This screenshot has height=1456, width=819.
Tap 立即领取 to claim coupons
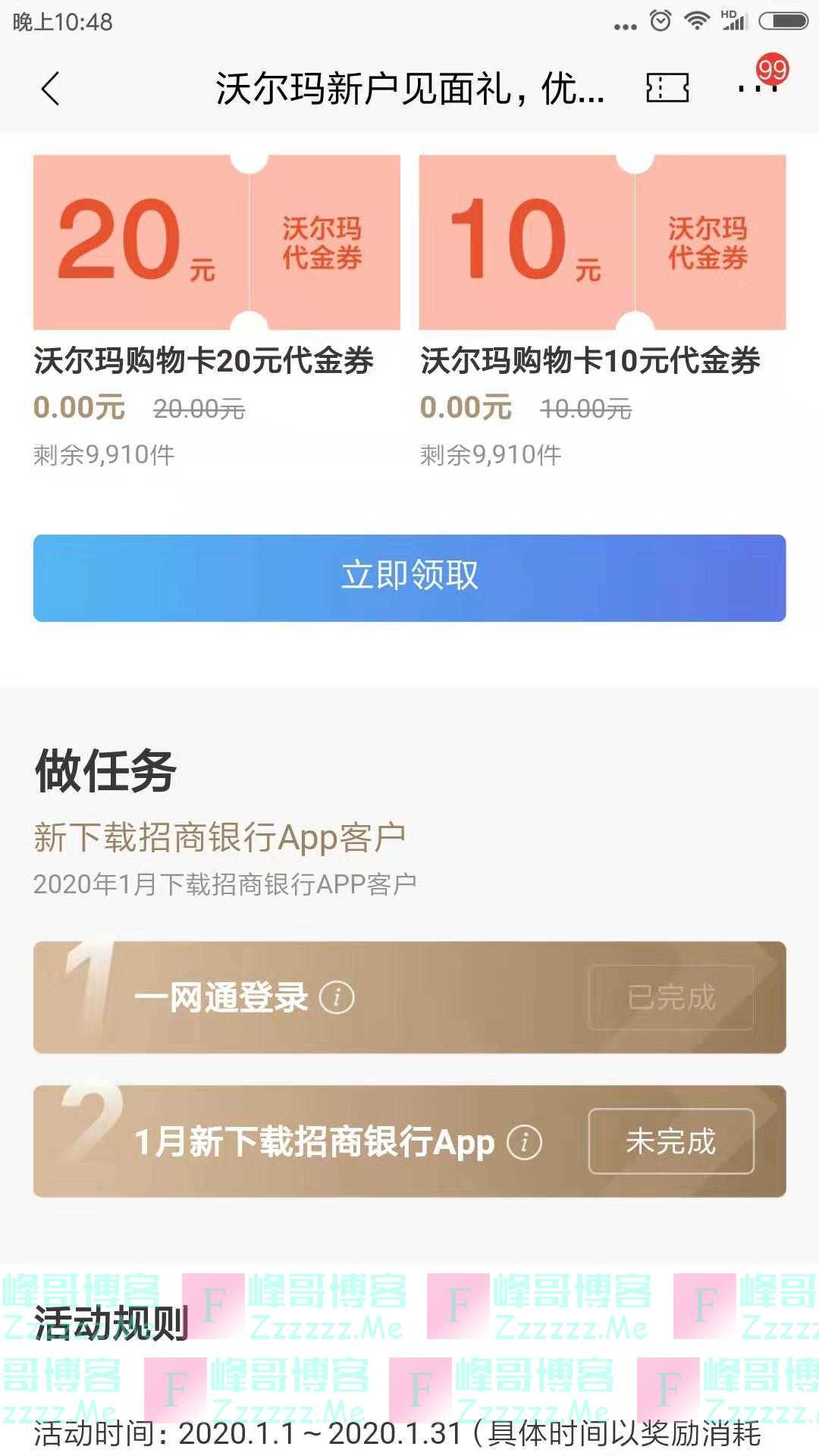(x=409, y=577)
